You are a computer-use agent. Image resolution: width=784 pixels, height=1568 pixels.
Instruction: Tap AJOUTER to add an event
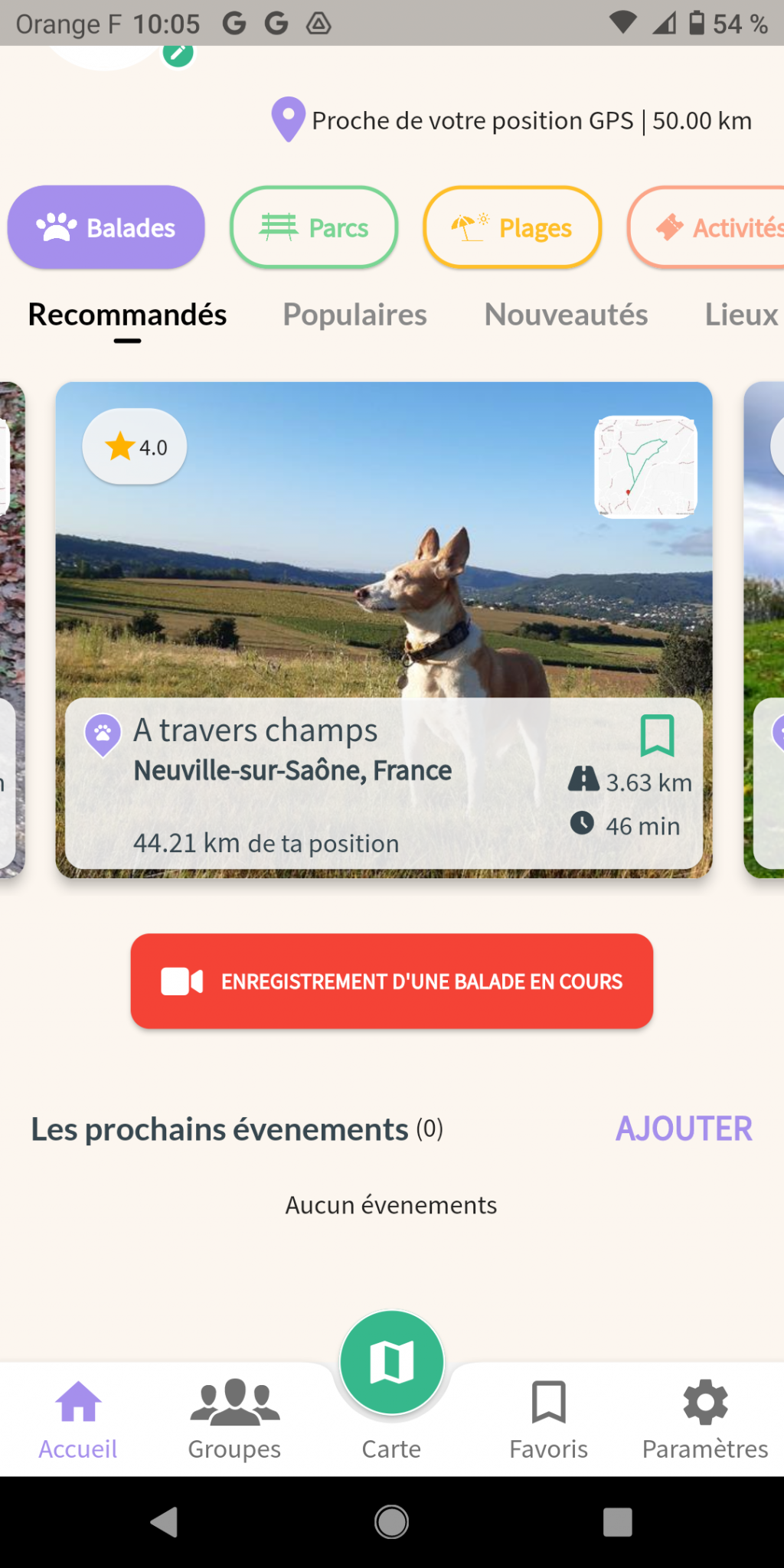[684, 1129]
